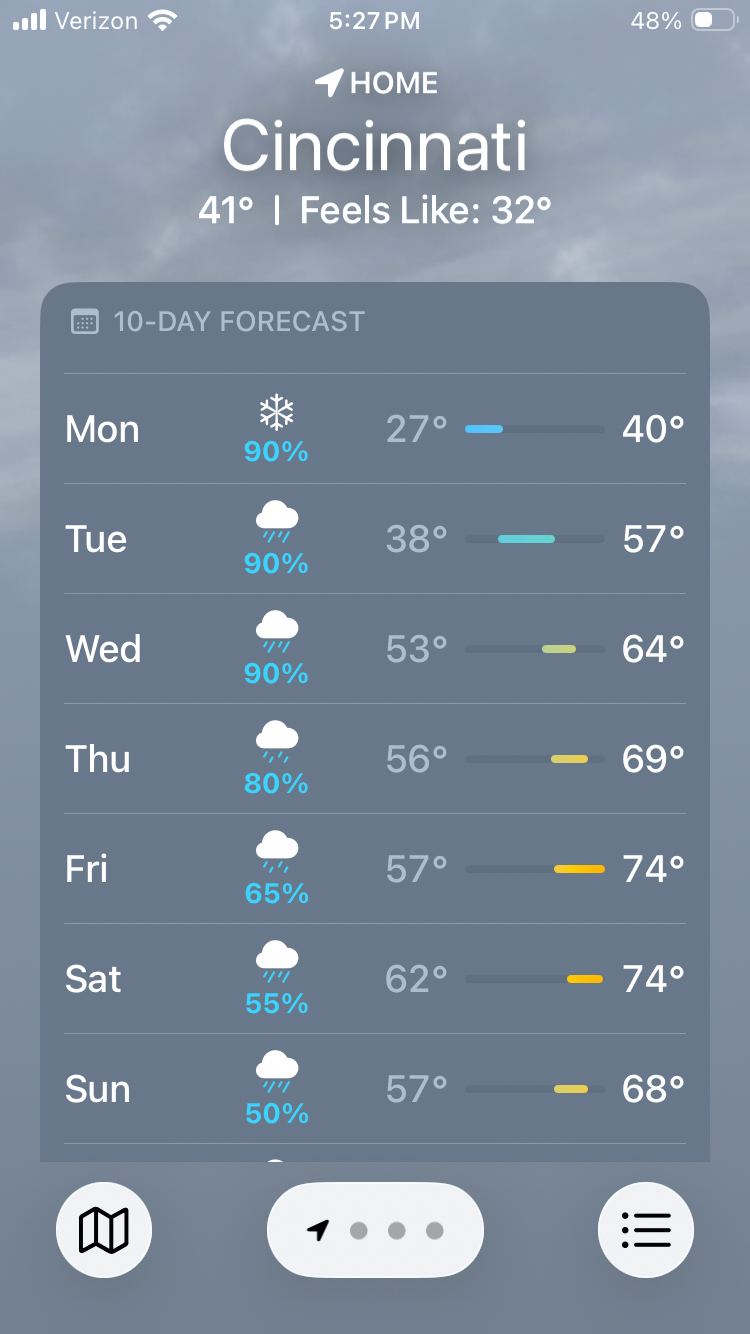
Task: Open the weather map
Action: 104,1230
